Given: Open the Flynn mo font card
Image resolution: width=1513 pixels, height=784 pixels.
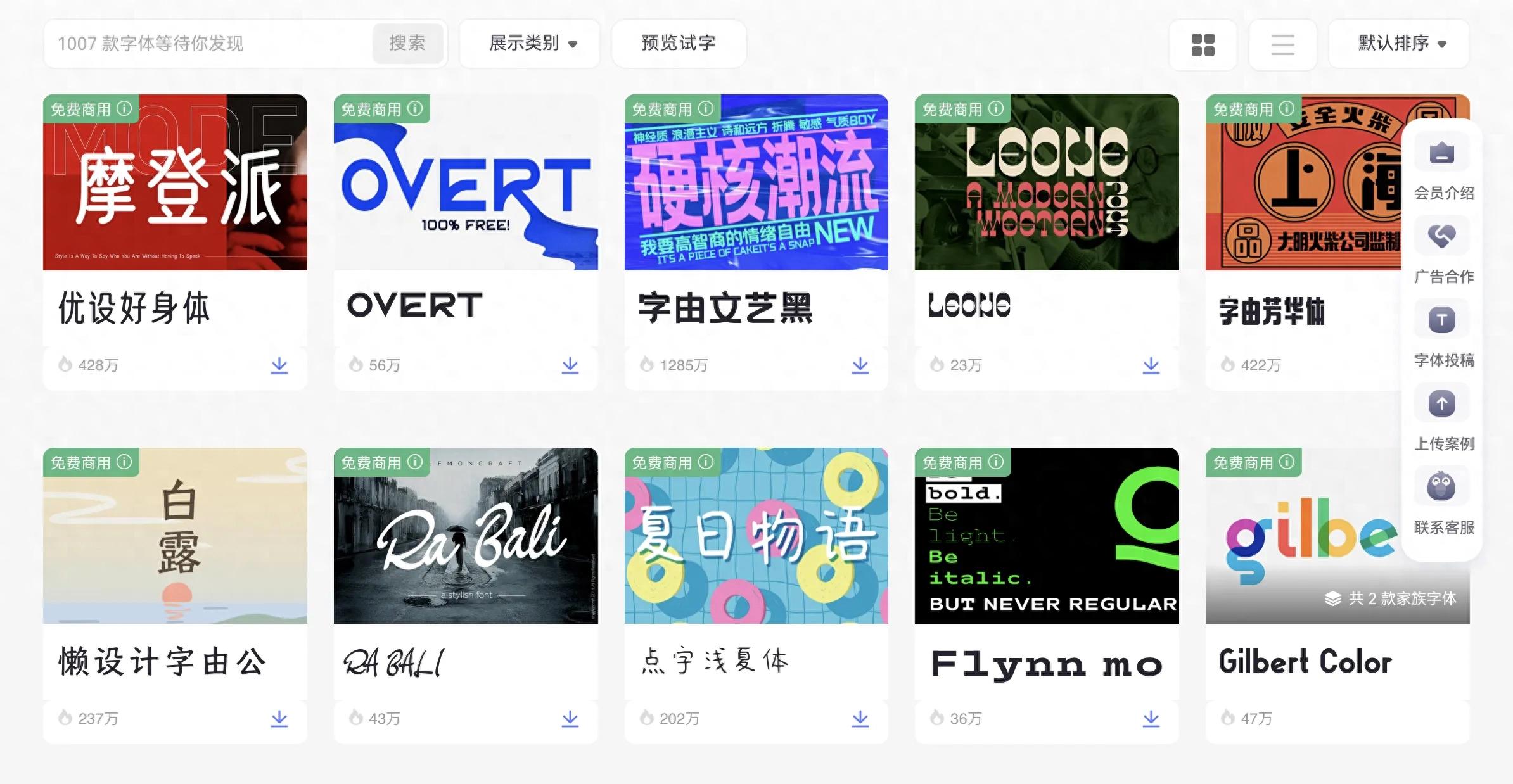Looking at the screenshot, I should point(1047,537).
